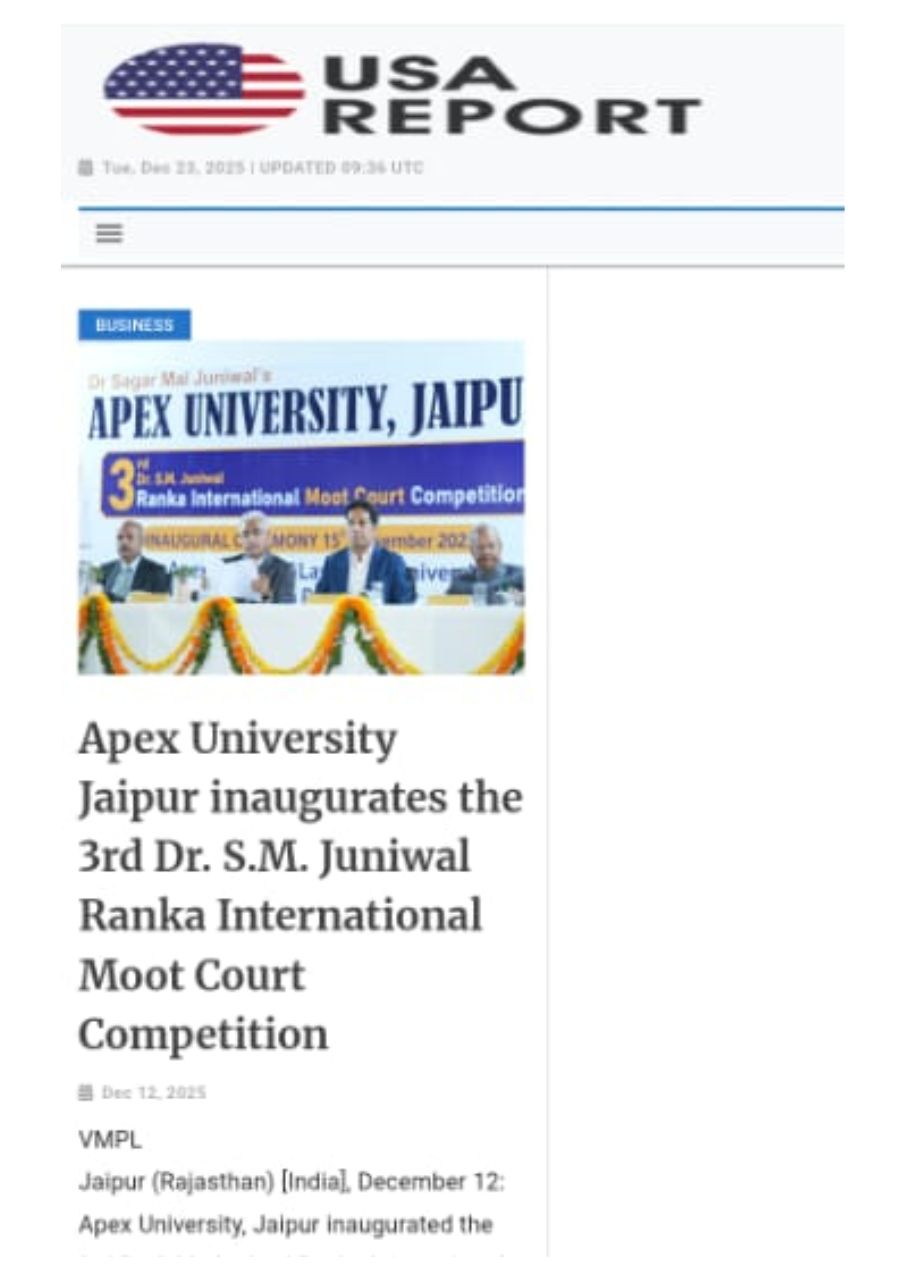Open the BUSINESS category tag
This screenshot has height=1280, width=905.
click(x=134, y=325)
